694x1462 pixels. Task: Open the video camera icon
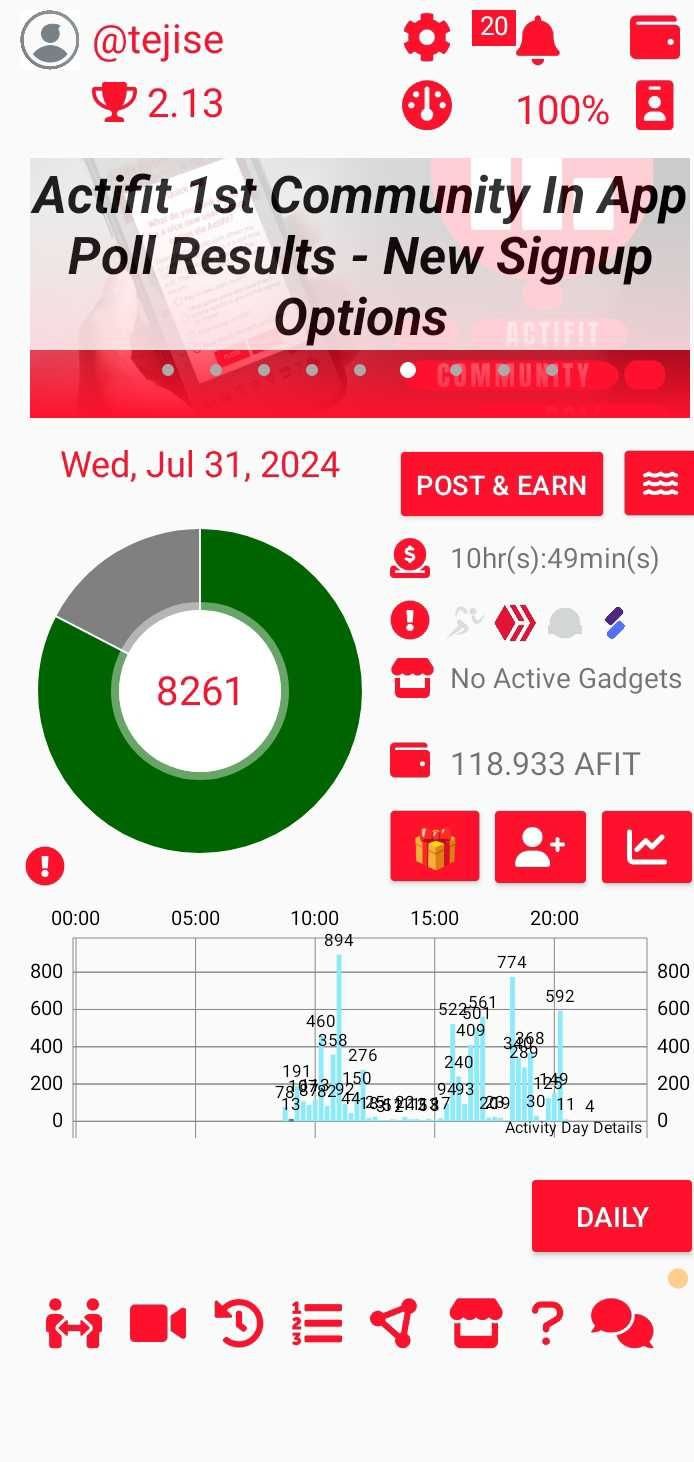click(158, 1325)
